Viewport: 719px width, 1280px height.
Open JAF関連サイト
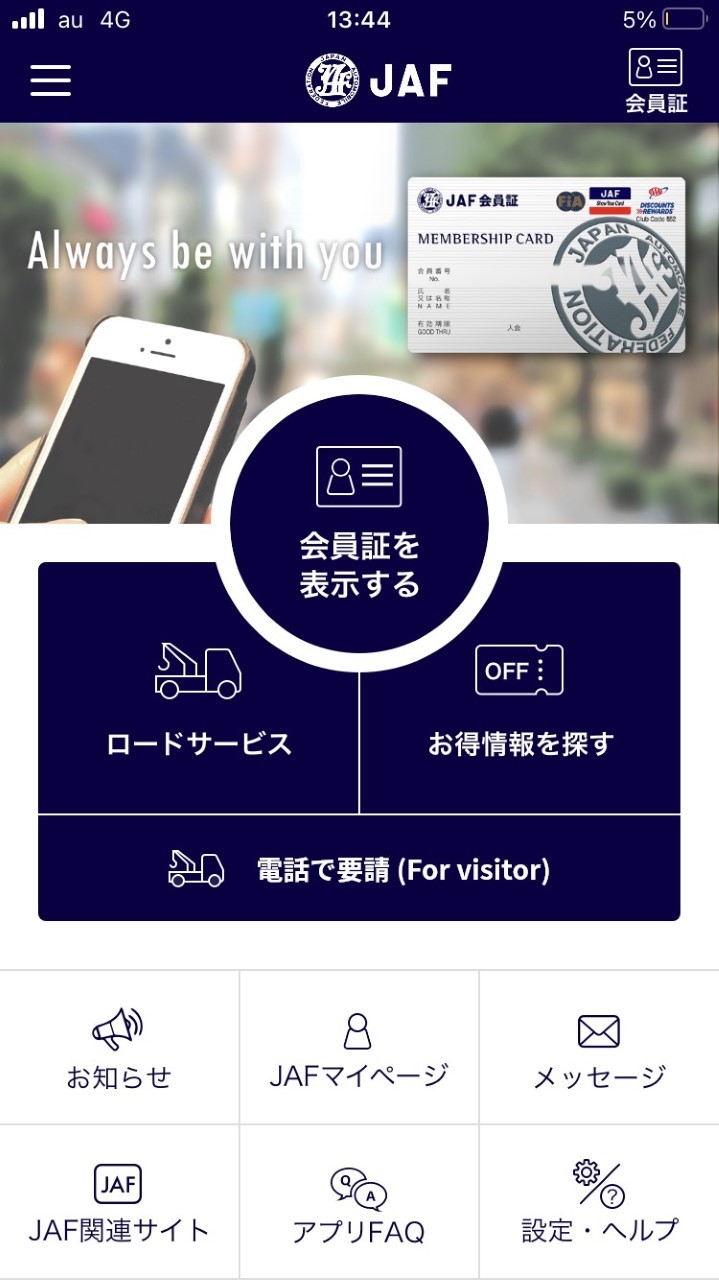(x=119, y=1202)
